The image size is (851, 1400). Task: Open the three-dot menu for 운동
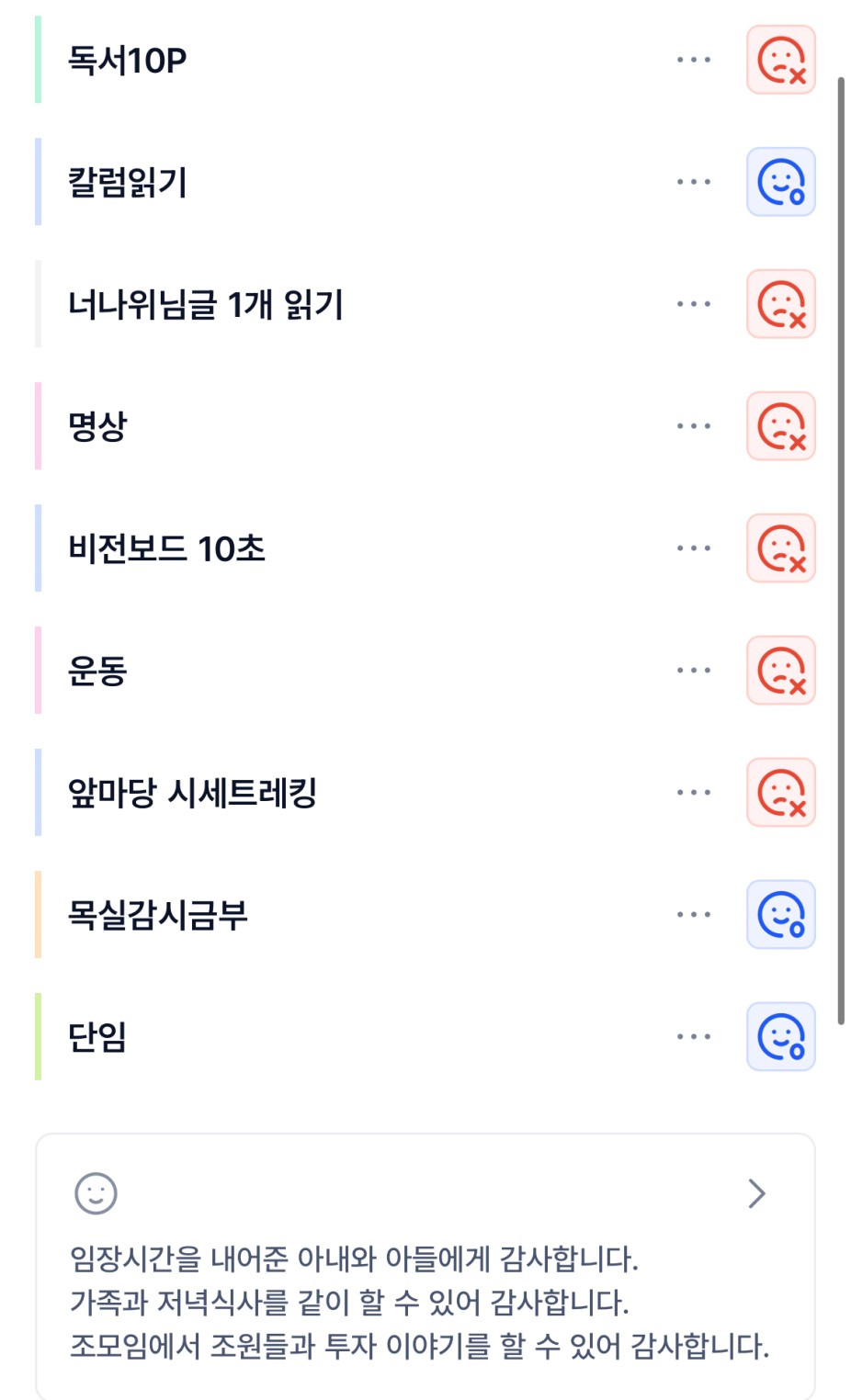pyautogui.click(x=693, y=671)
